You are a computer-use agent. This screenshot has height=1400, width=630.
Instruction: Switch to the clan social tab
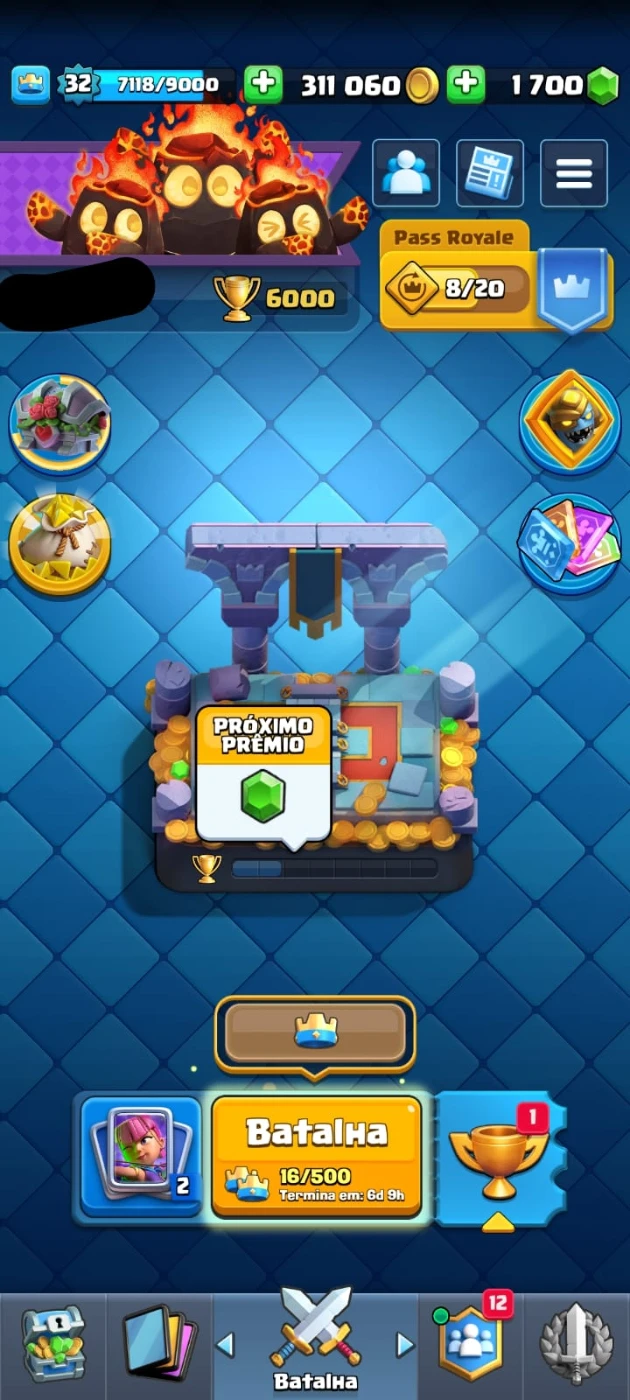pyautogui.click(x=470, y=1345)
